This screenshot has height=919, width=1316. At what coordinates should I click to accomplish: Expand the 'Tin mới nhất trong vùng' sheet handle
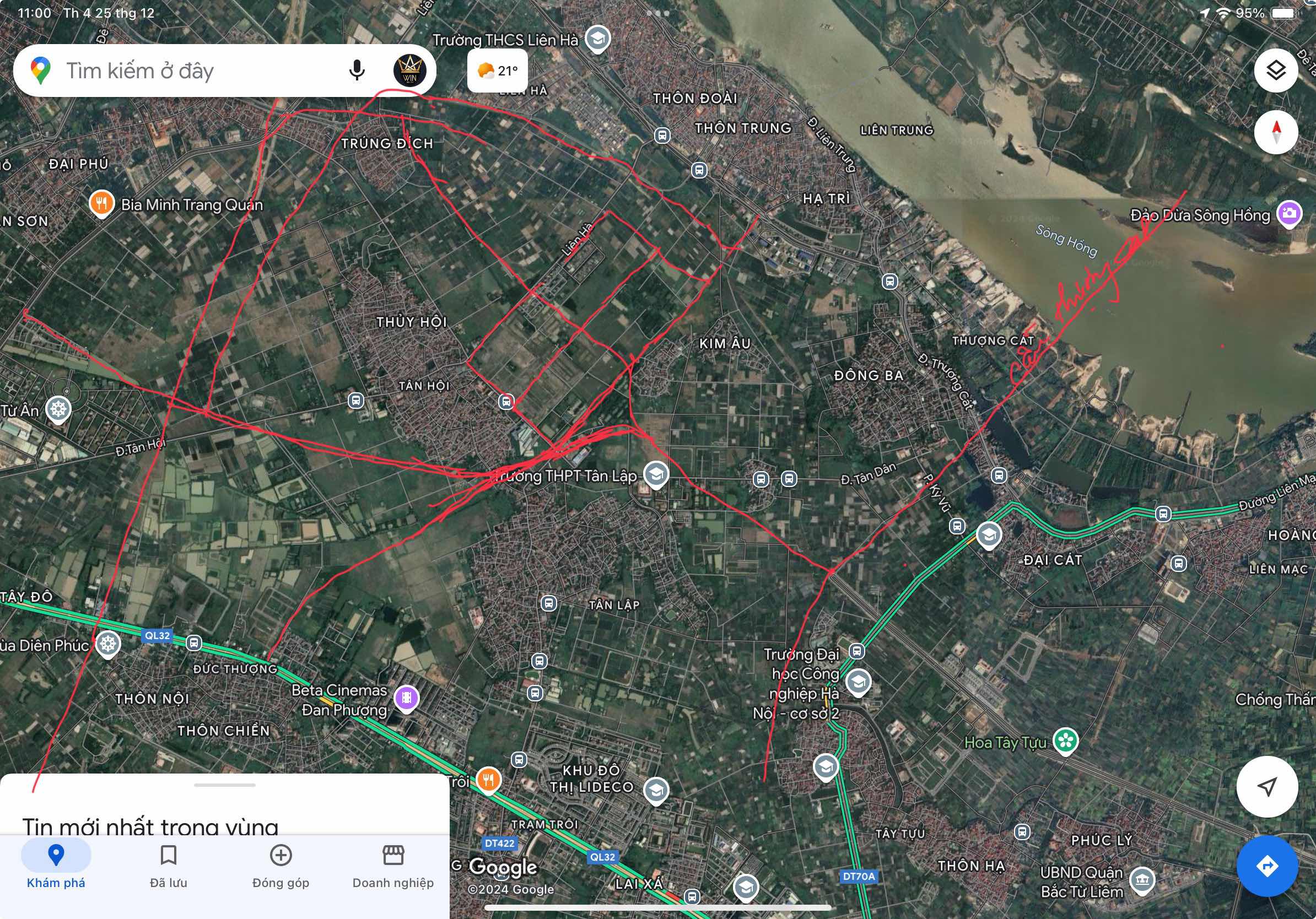click(x=225, y=785)
